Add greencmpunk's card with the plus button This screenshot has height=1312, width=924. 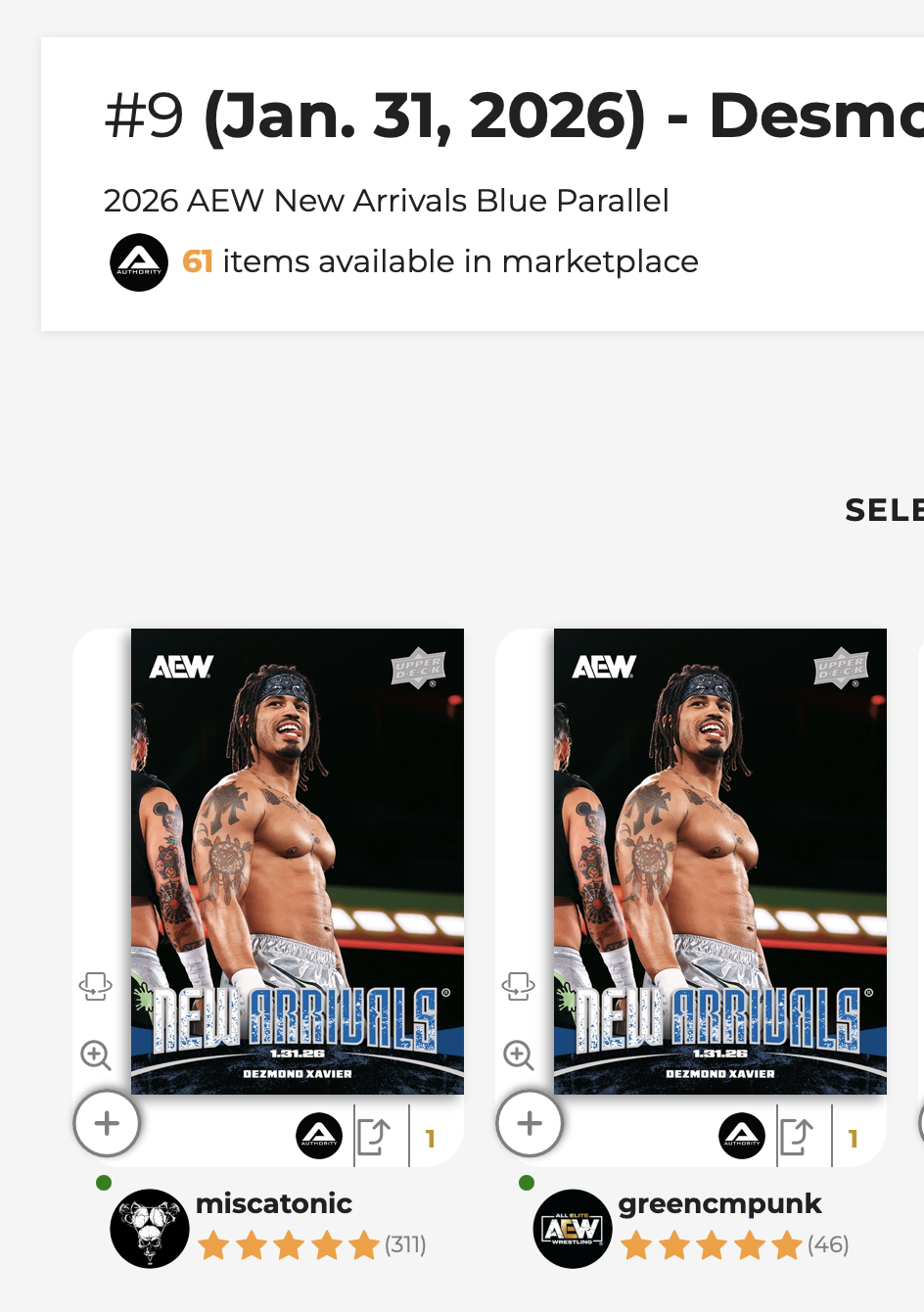[530, 1123]
